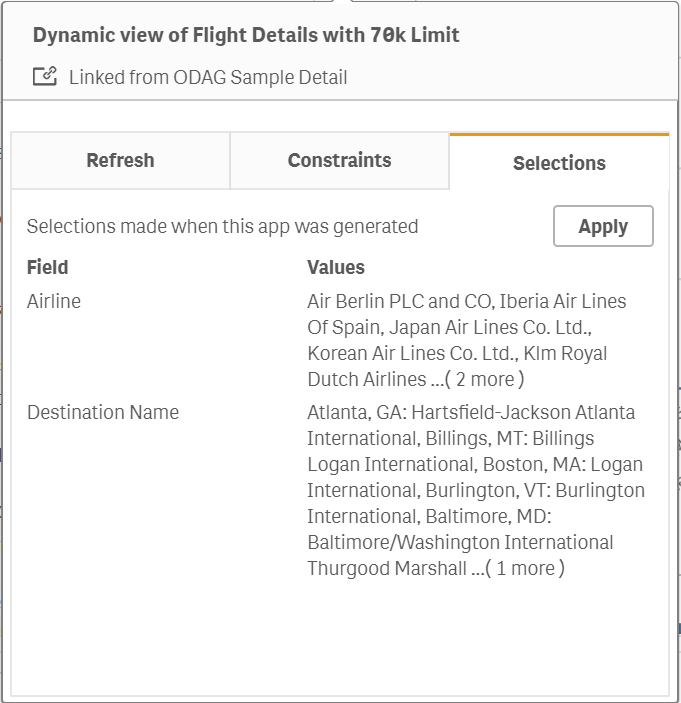This screenshot has width=681, height=703.
Task: Select the Selections tab
Action: 559,163
